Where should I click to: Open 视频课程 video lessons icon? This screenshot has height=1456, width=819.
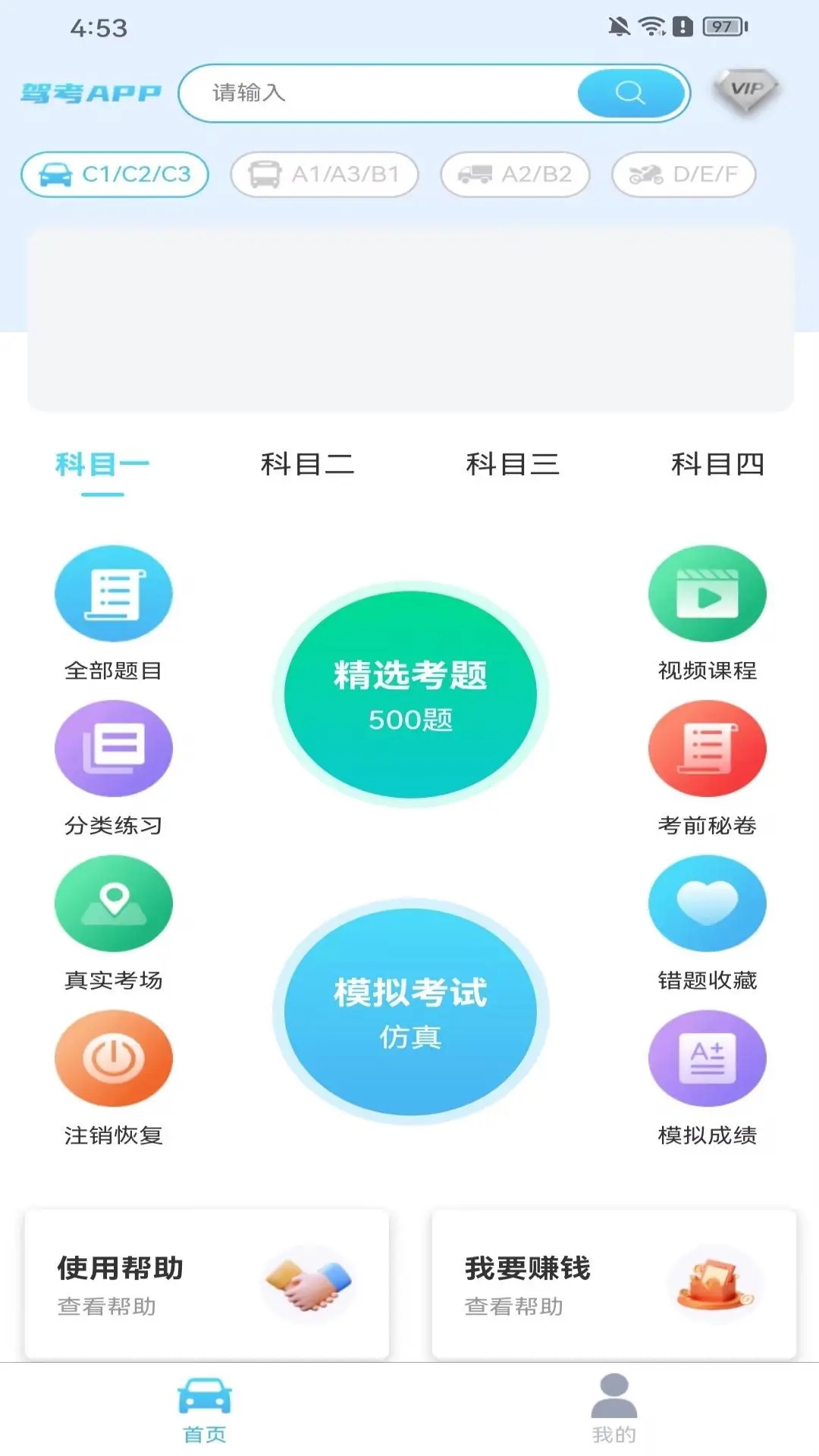click(x=707, y=594)
